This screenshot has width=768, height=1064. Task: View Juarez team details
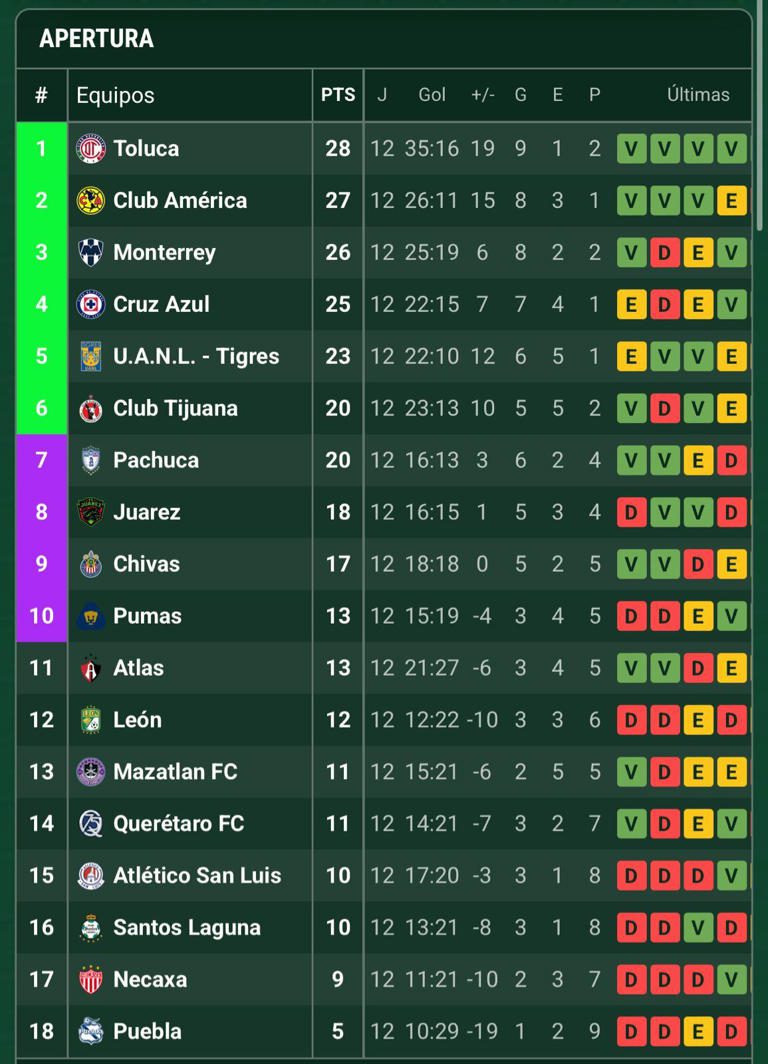(147, 513)
